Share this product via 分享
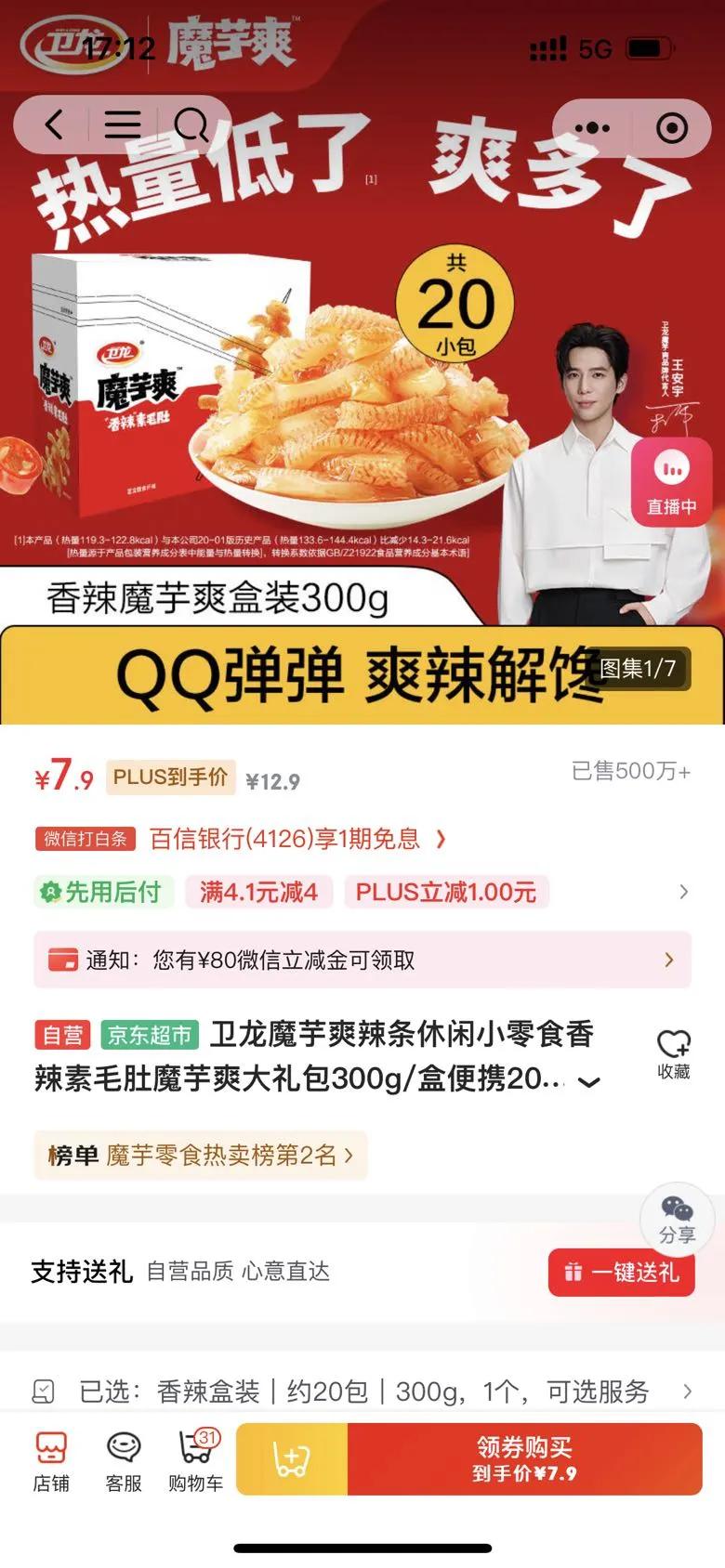 click(x=677, y=1219)
